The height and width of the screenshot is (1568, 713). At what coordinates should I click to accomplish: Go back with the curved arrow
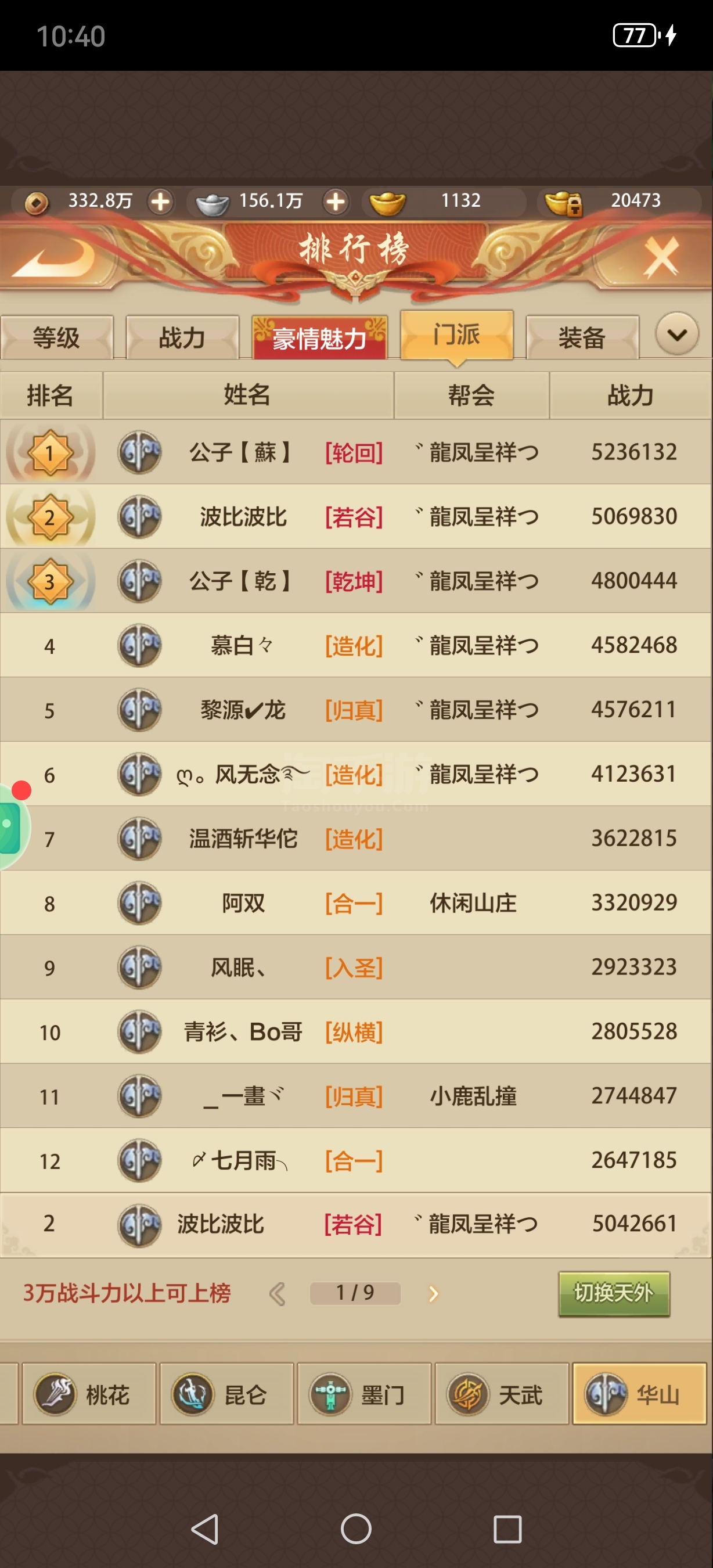pyautogui.click(x=53, y=256)
